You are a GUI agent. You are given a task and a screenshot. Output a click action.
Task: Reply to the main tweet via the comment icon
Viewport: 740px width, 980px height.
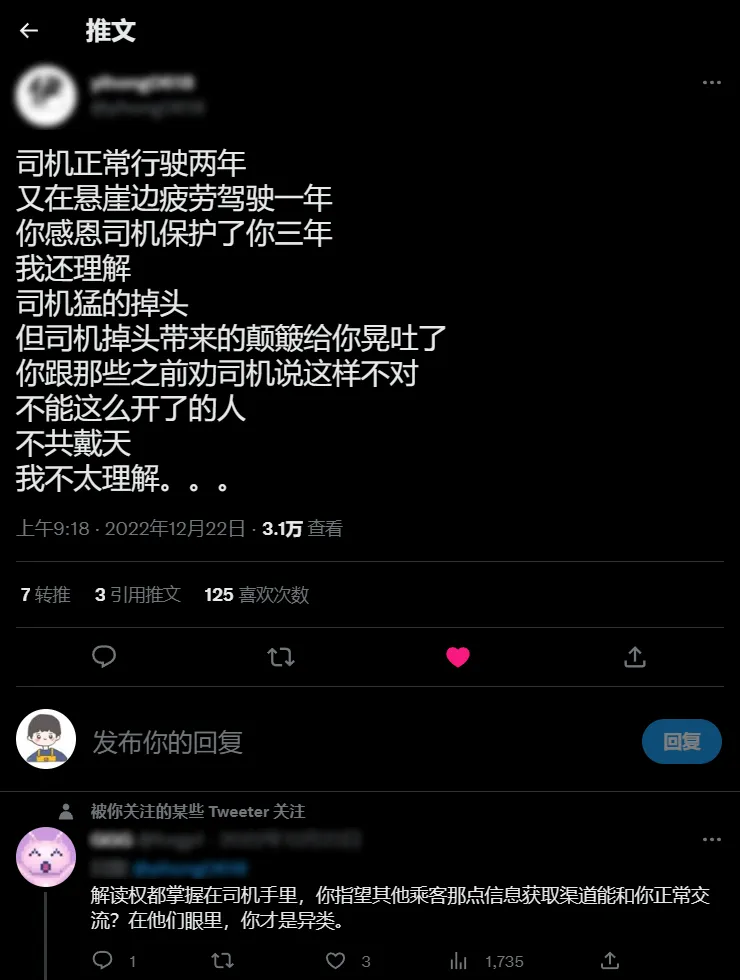pyautogui.click(x=104, y=657)
